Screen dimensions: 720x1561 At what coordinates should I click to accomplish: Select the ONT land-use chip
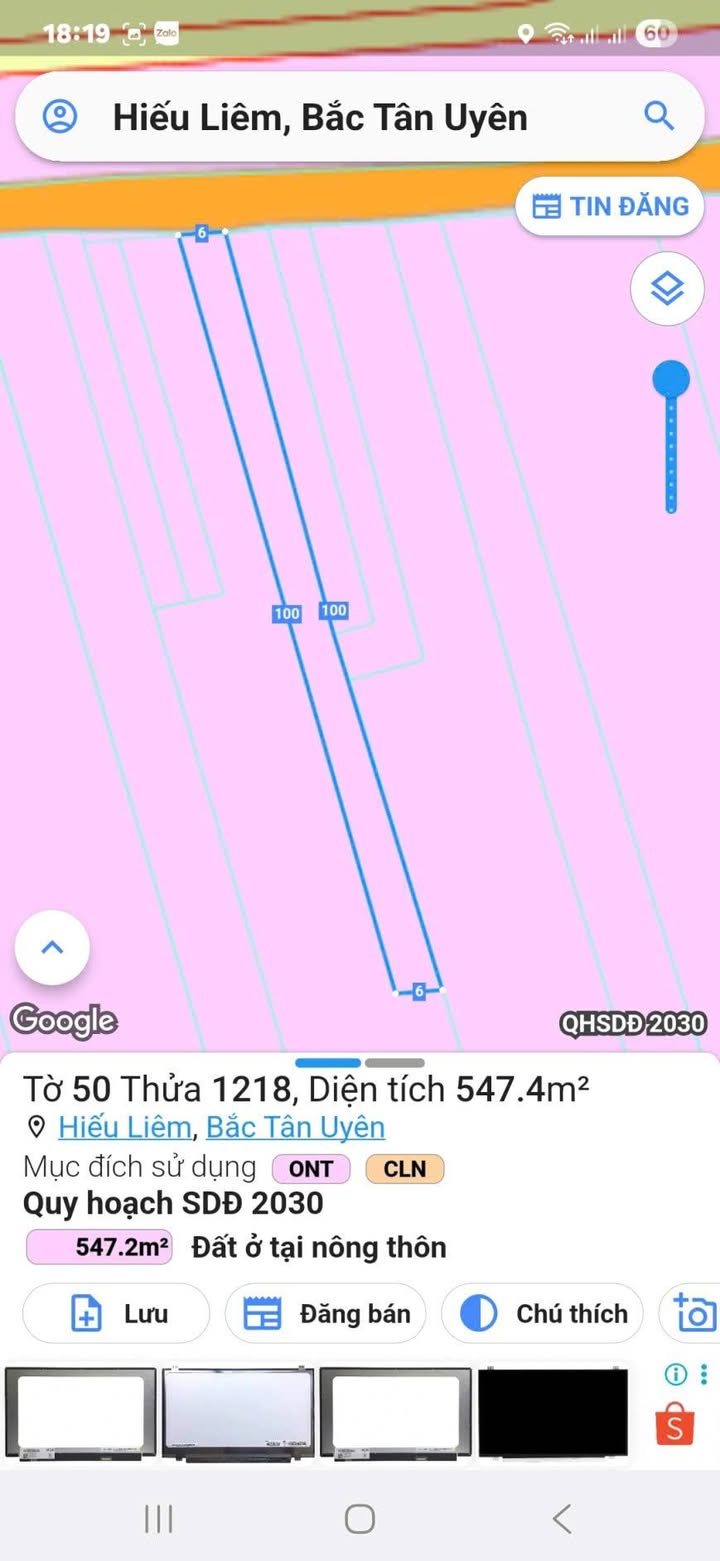[x=311, y=1168]
